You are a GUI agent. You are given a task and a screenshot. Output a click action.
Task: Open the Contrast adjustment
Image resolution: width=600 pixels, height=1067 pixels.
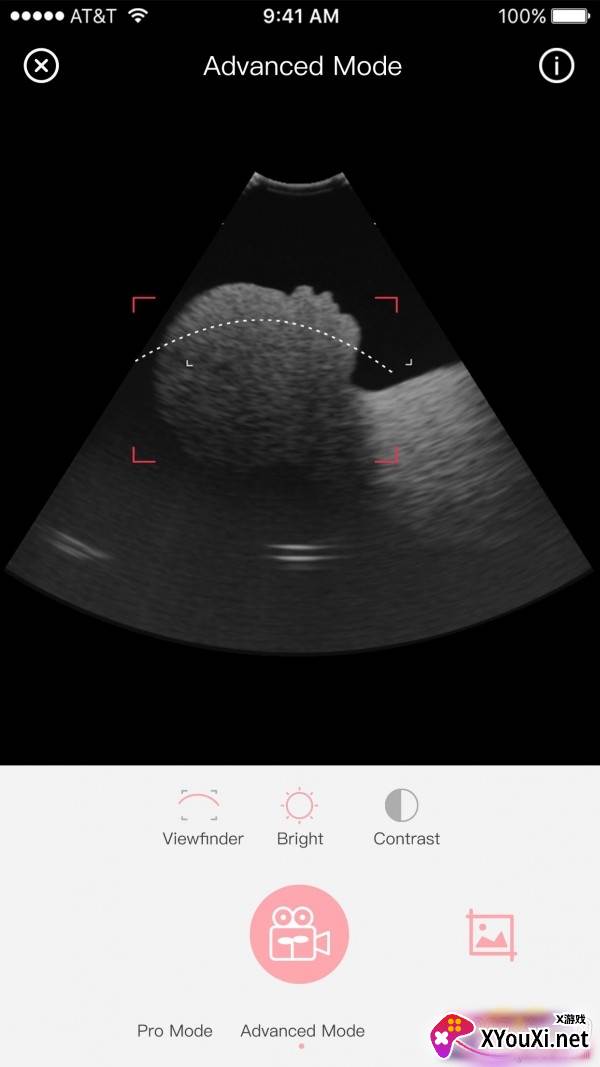pos(406,817)
